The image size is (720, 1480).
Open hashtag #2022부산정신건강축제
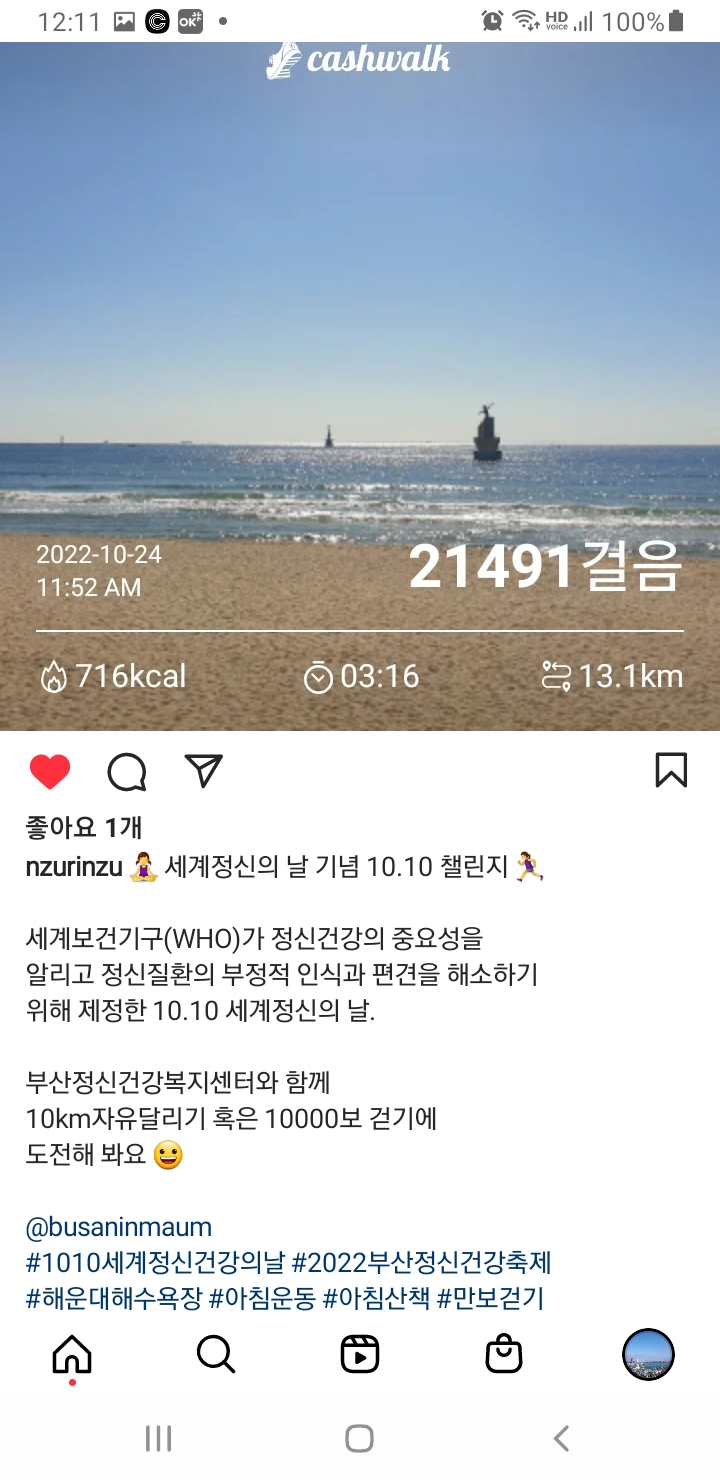[x=422, y=1263]
